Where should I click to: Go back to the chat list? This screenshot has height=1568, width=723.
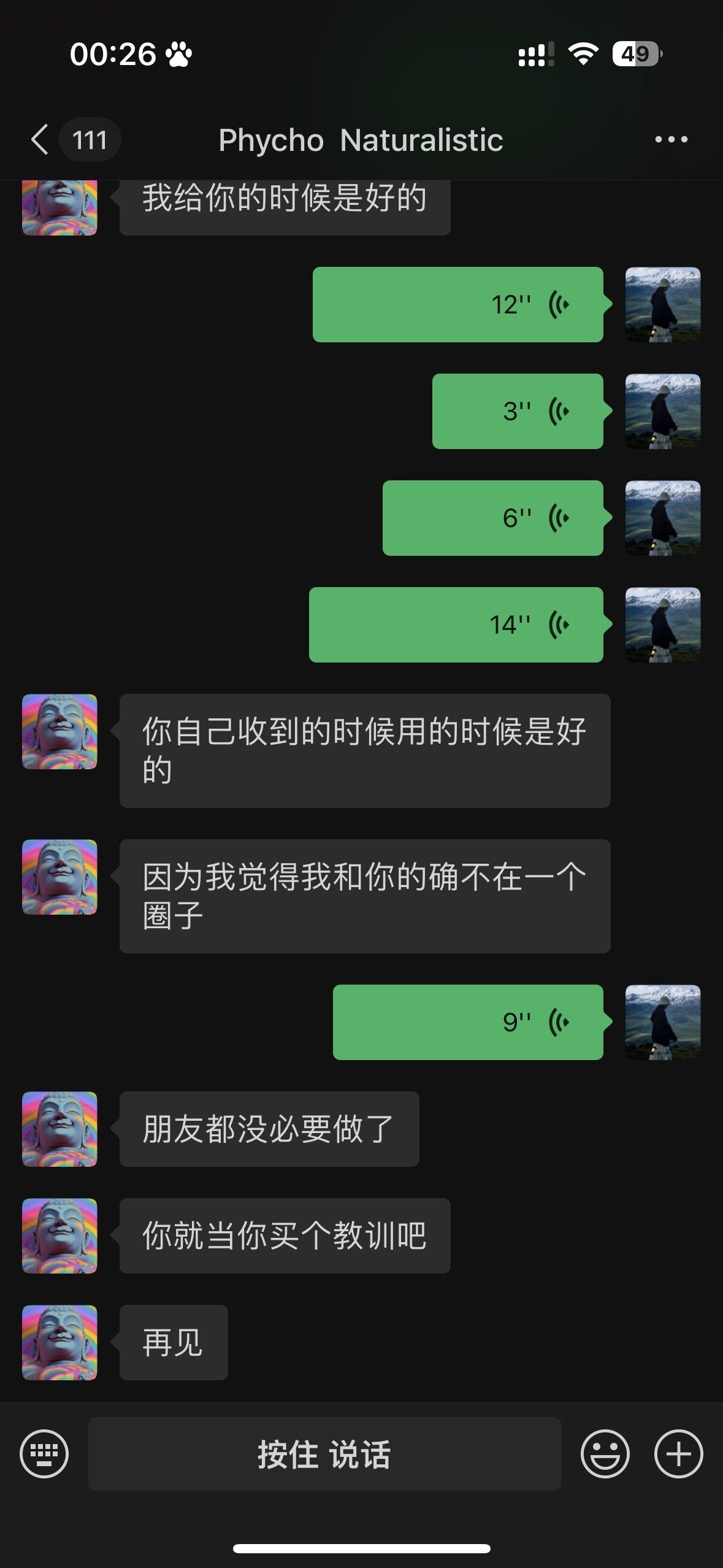[40, 140]
